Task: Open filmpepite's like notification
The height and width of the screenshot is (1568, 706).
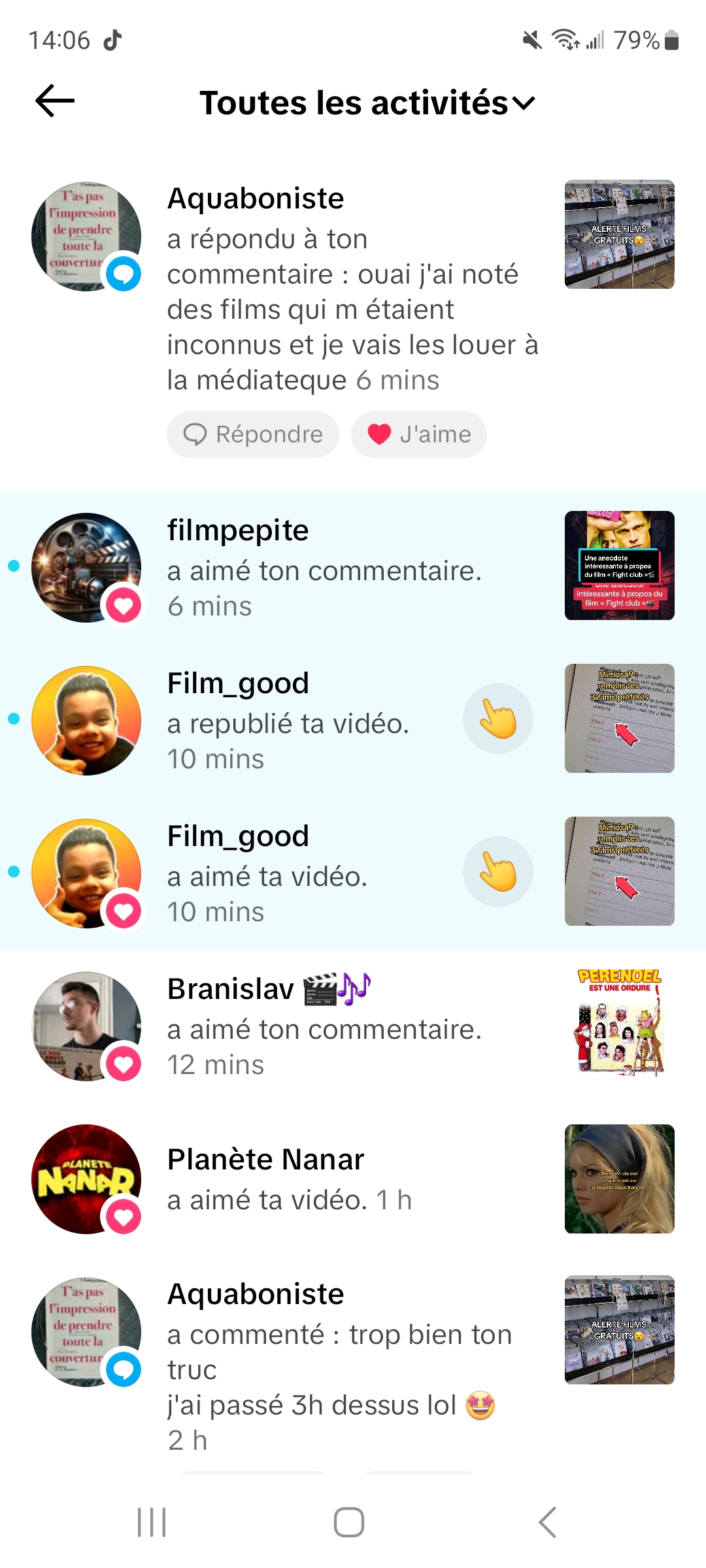Action: (324, 567)
